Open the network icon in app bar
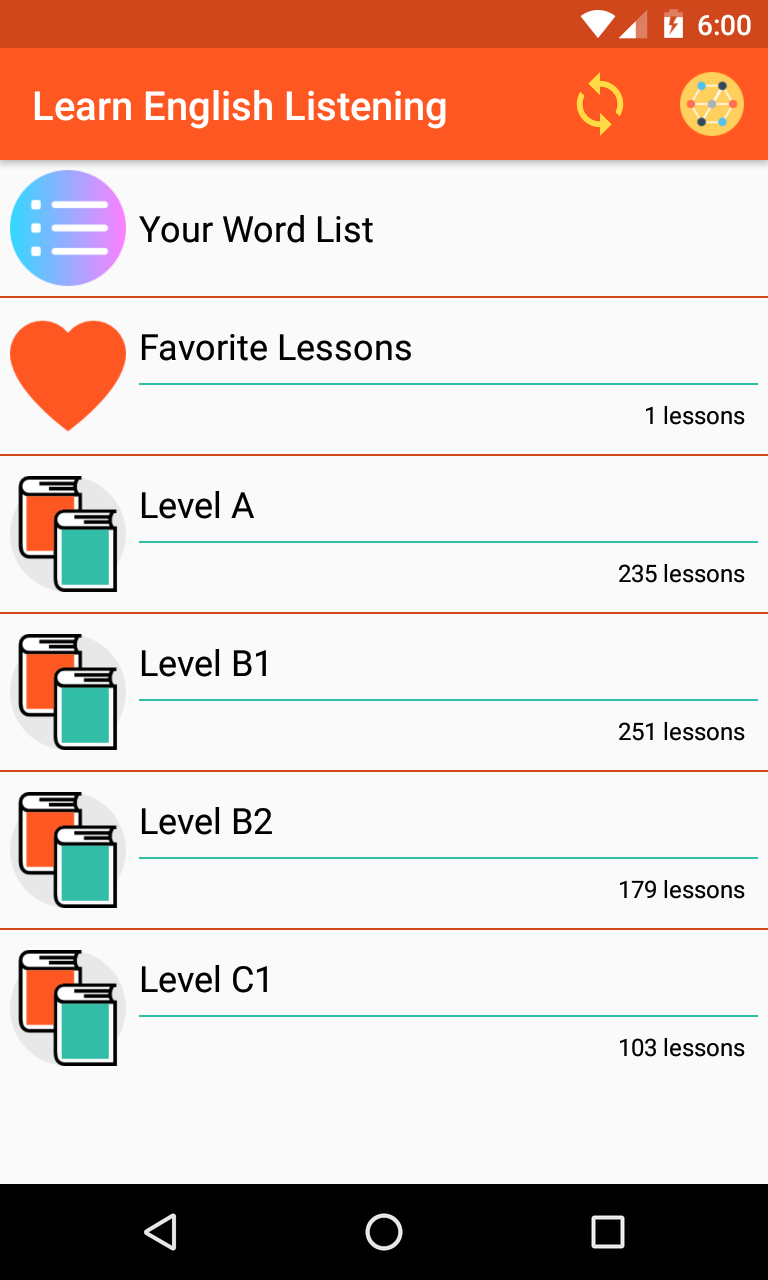The width and height of the screenshot is (768, 1280). point(711,105)
